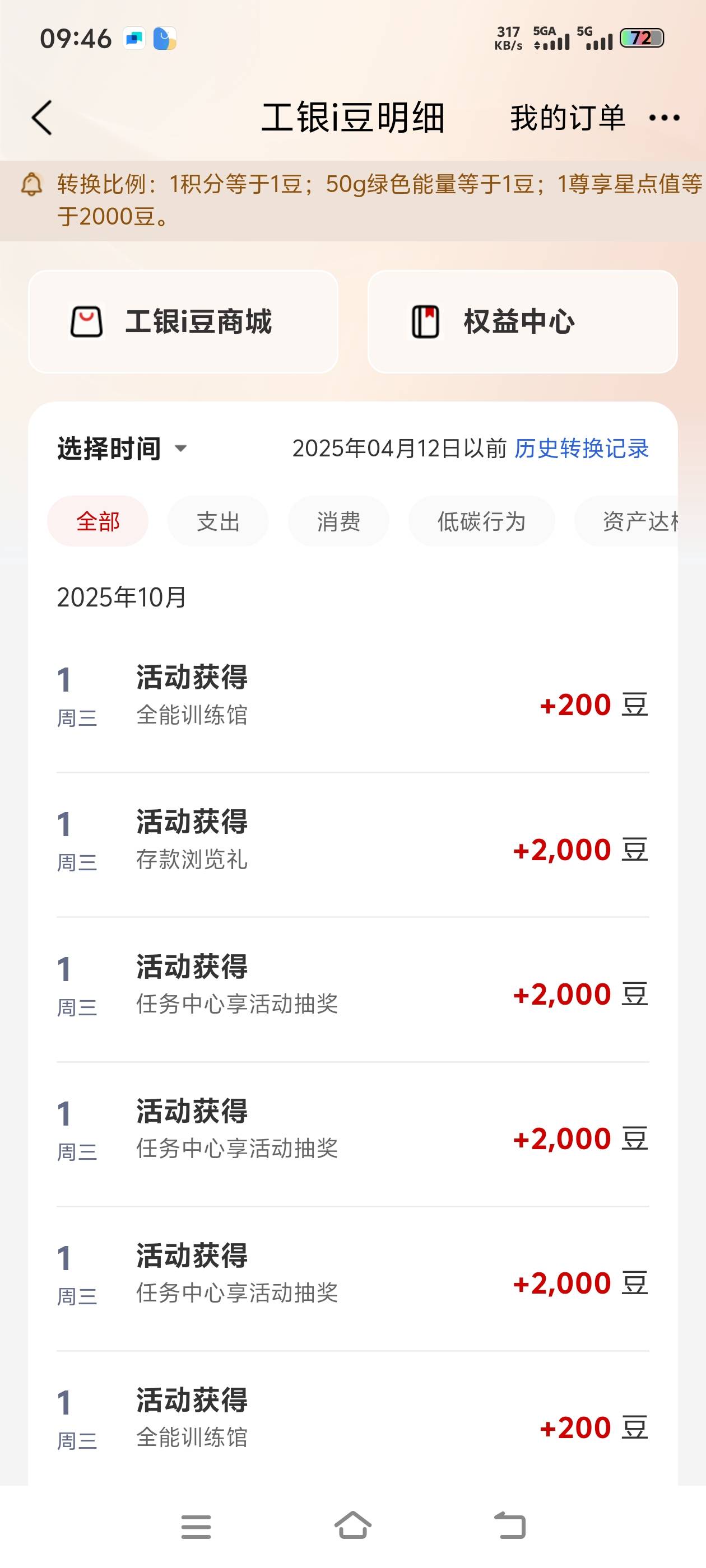Image resolution: width=706 pixels, height=1568 pixels.
Task: Go back using the top-left arrow
Action: [42, 118]
